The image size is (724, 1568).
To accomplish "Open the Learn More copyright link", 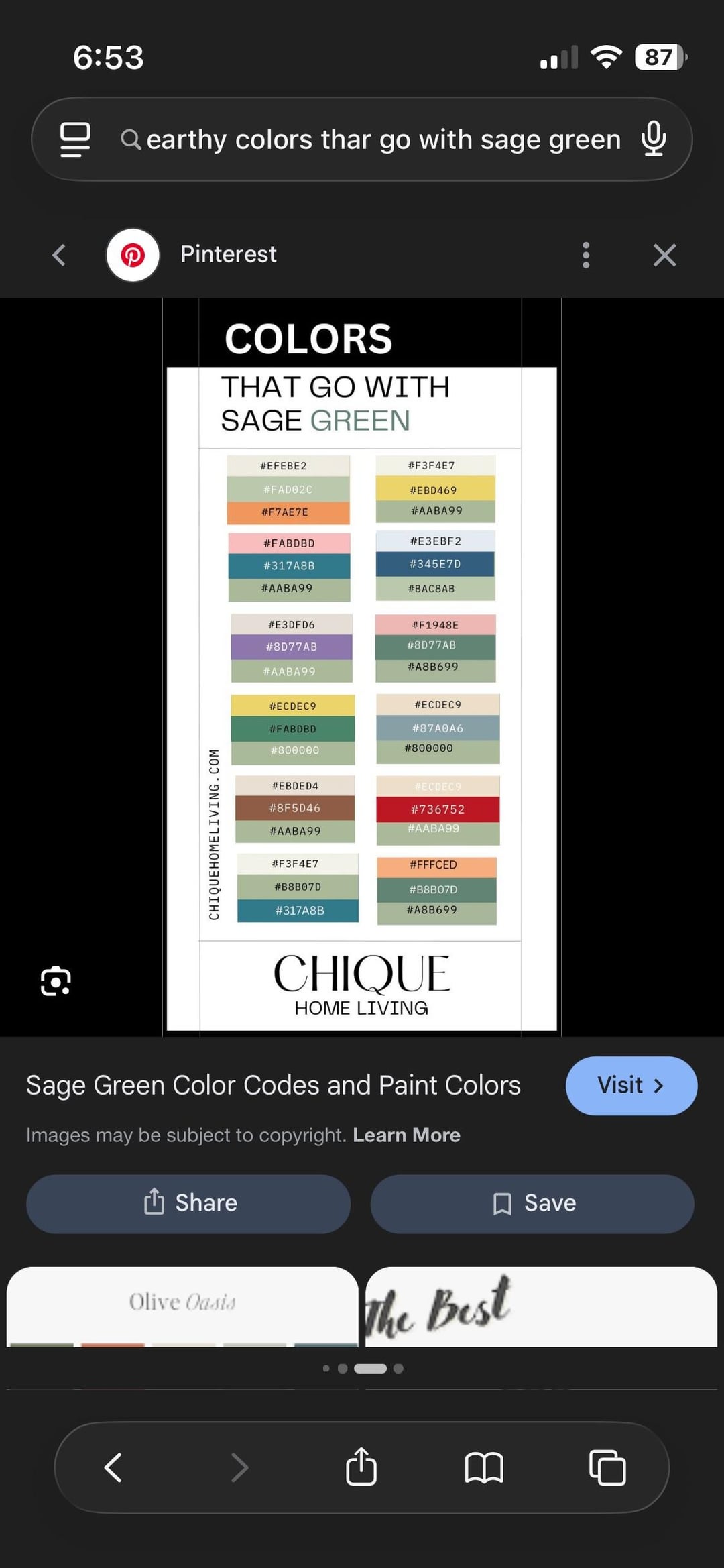I will coord(406,1135).
